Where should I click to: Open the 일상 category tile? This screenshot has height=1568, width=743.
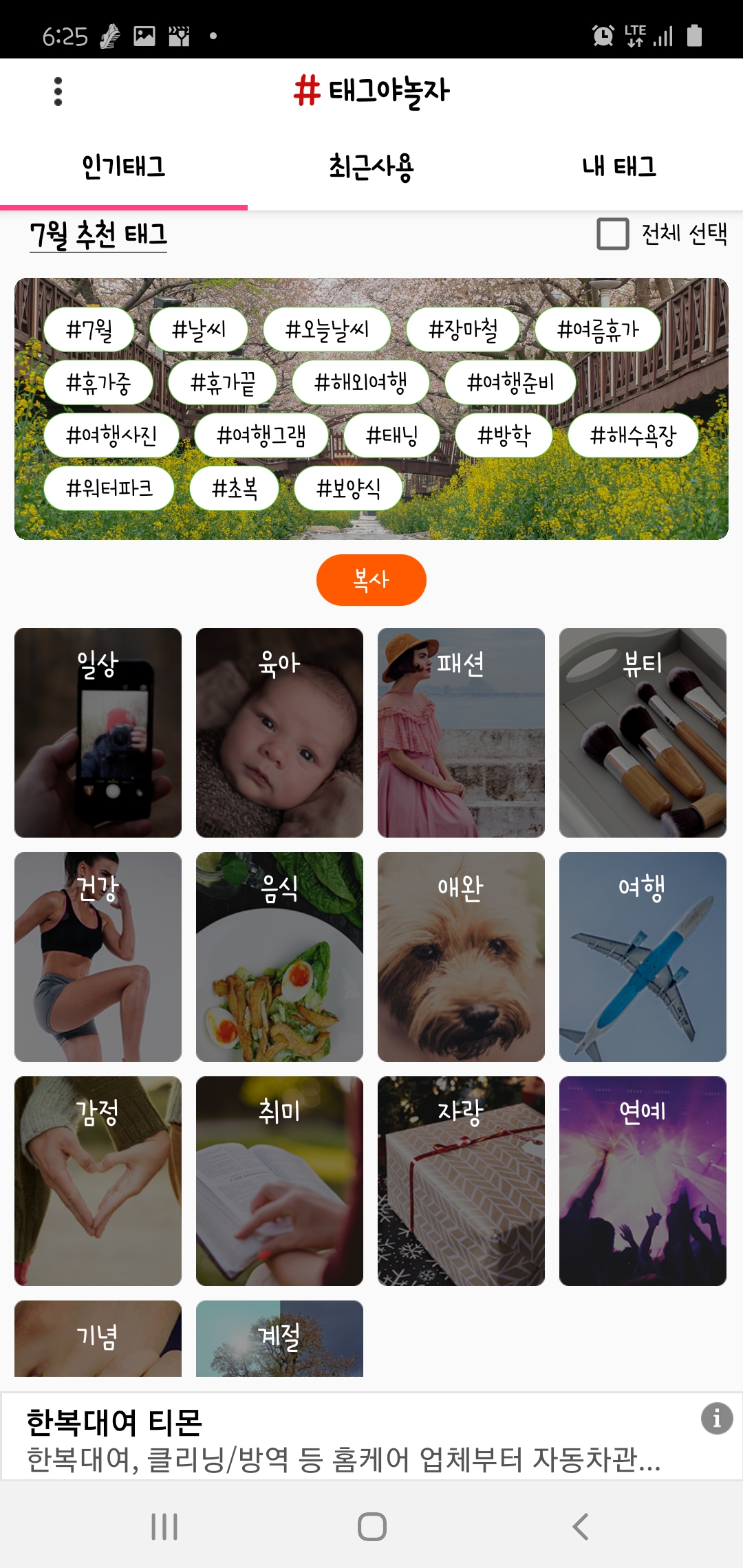tap(98, 732)
